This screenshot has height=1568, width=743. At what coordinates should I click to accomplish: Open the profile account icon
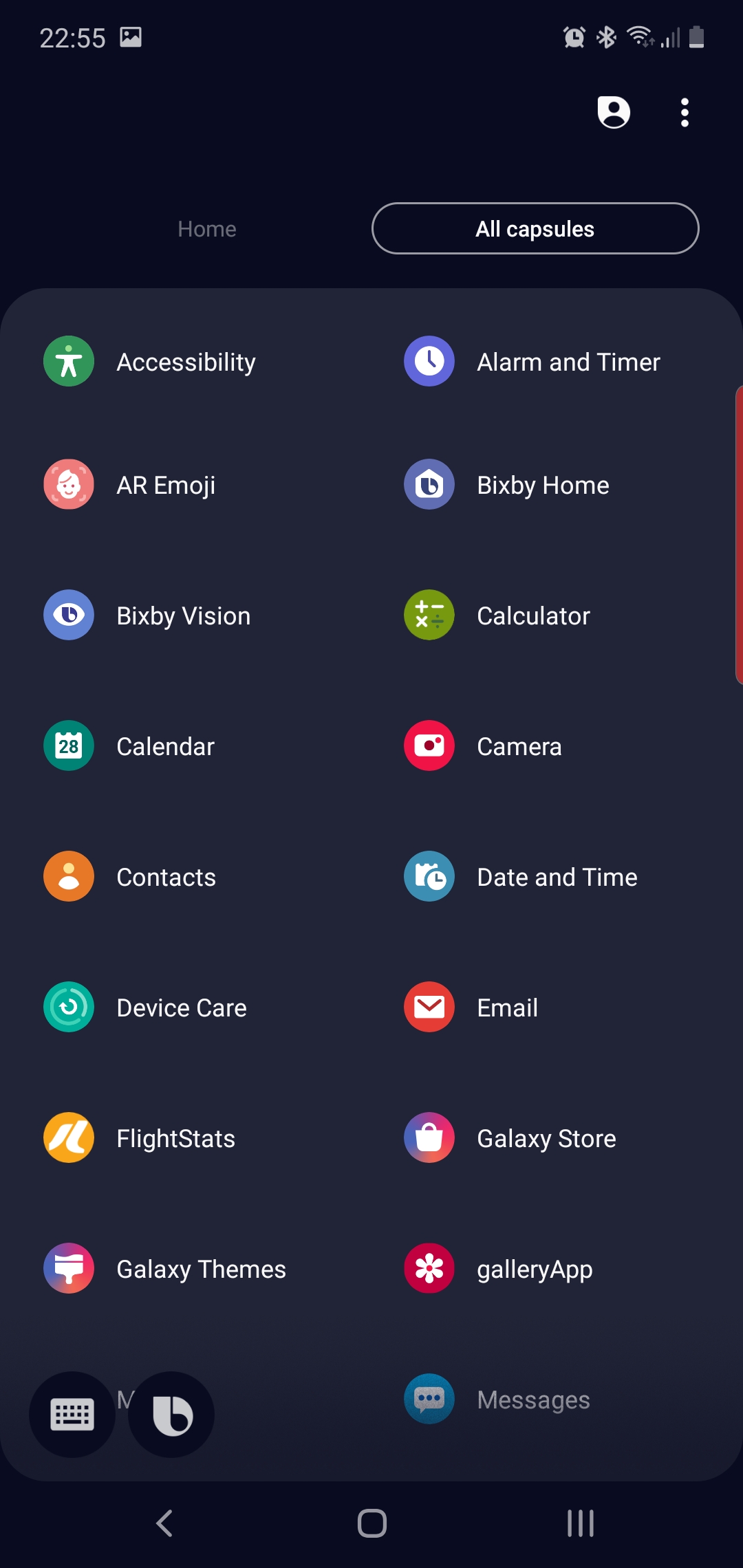[614, 112]
